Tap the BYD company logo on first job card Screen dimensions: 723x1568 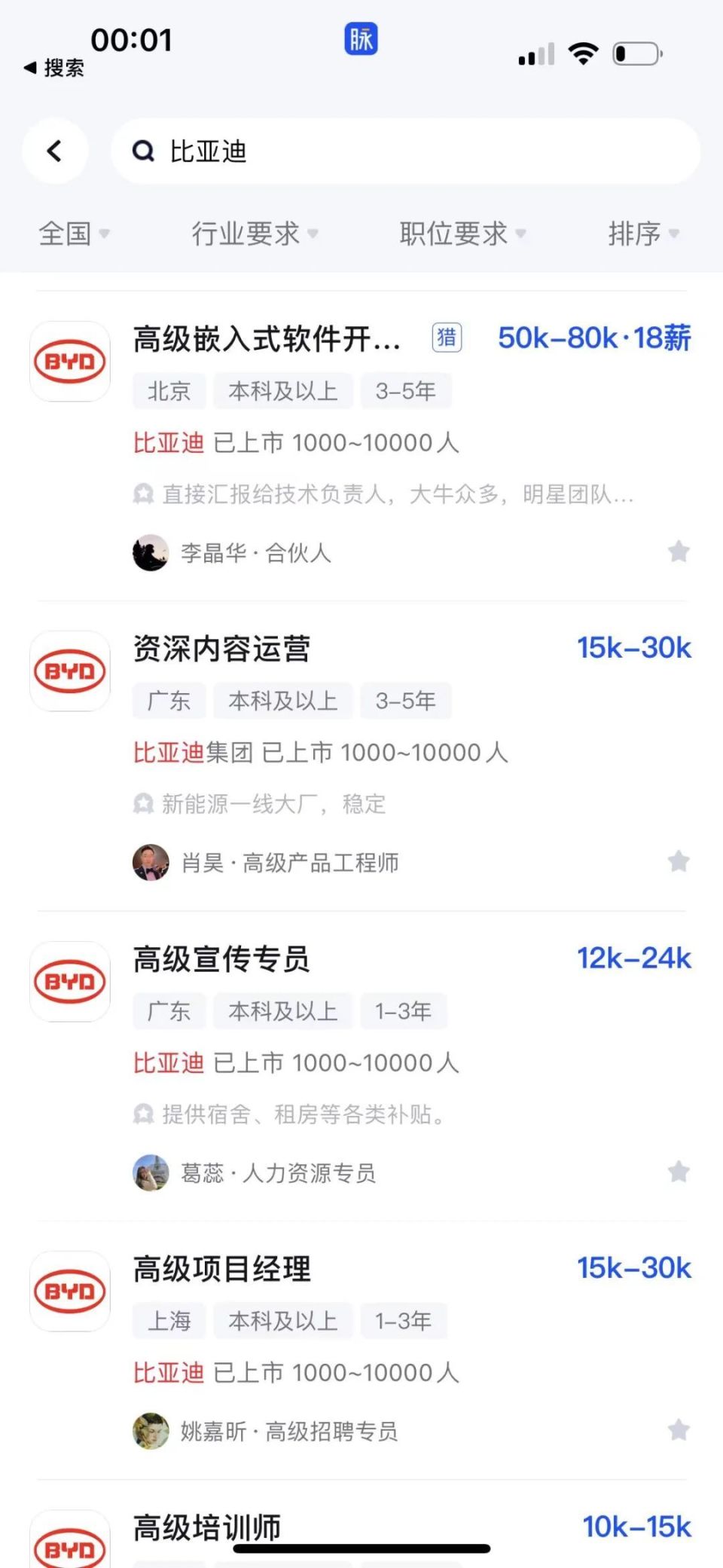click(69, 362)
